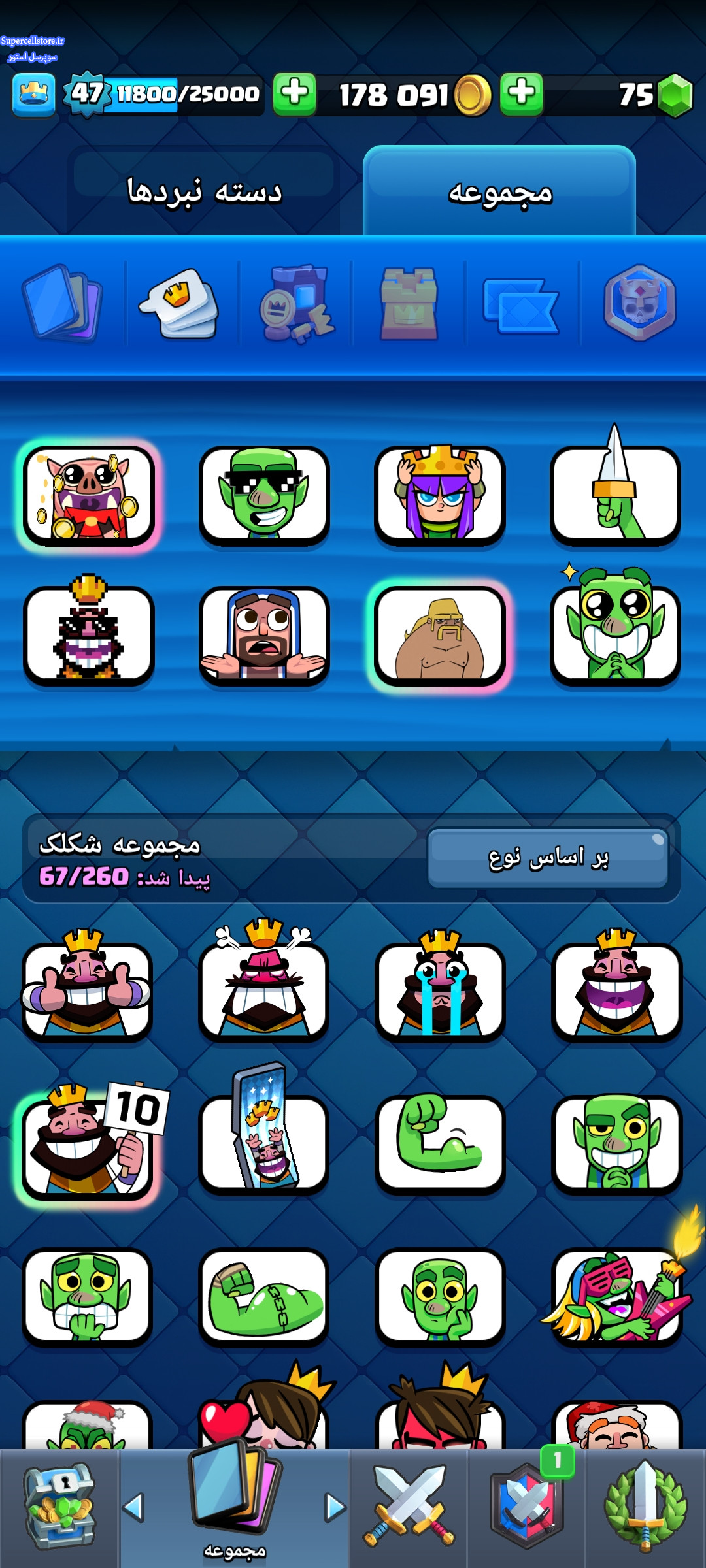Open the tower skins category icon

click(x=409, y=302)
